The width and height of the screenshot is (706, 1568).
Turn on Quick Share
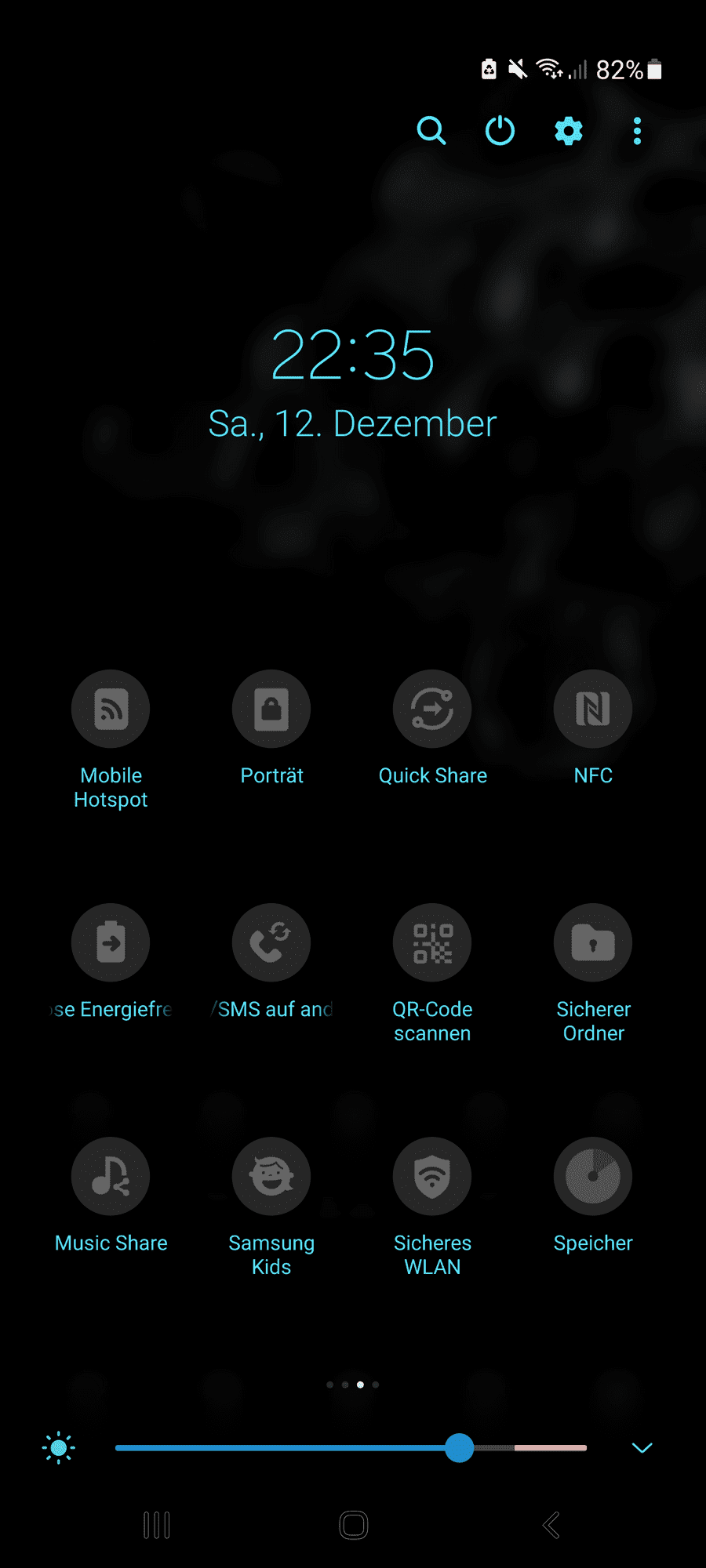pyautogui.click(x=432, y=709)
